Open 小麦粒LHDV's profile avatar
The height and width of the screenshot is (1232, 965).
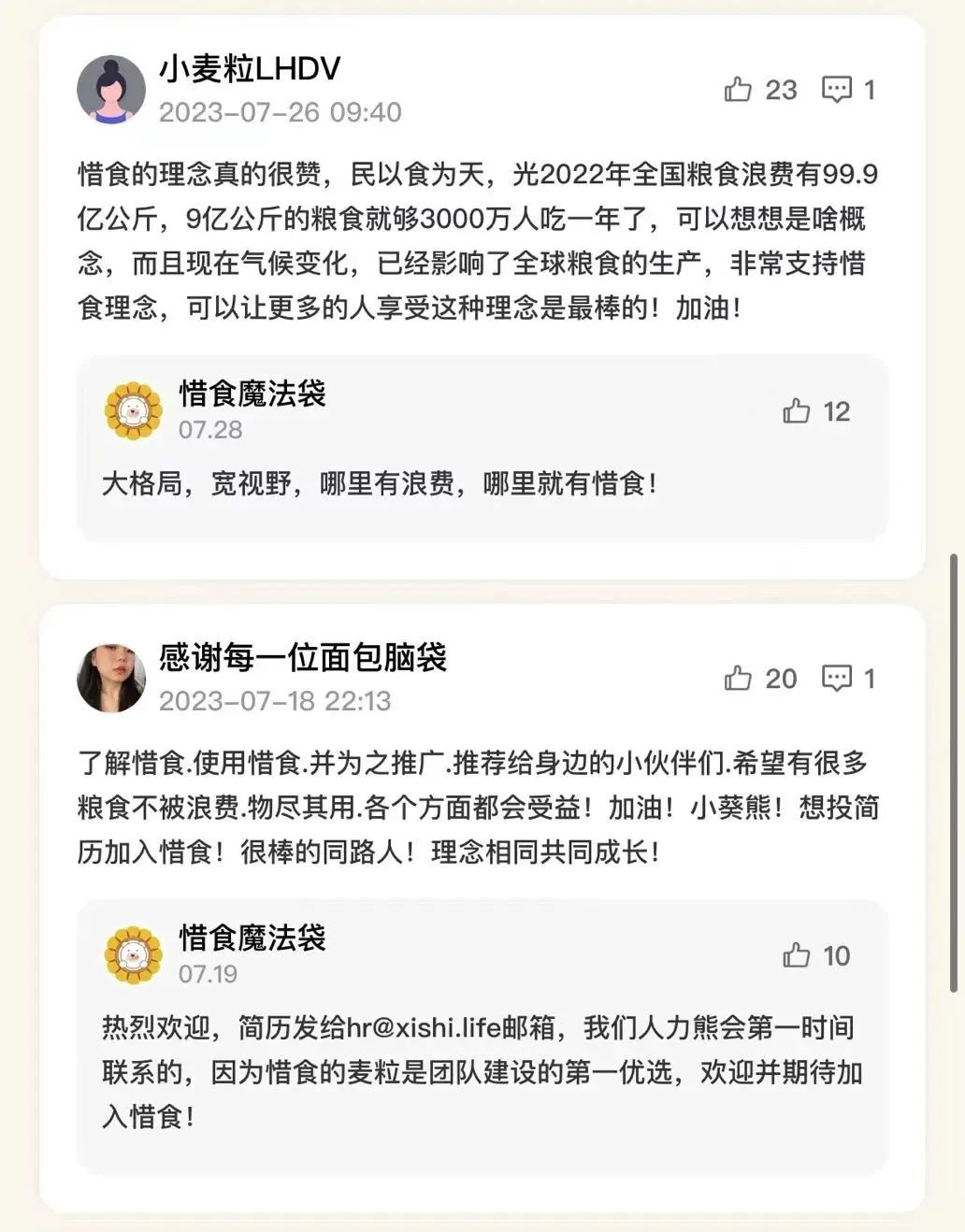[111, 90]
